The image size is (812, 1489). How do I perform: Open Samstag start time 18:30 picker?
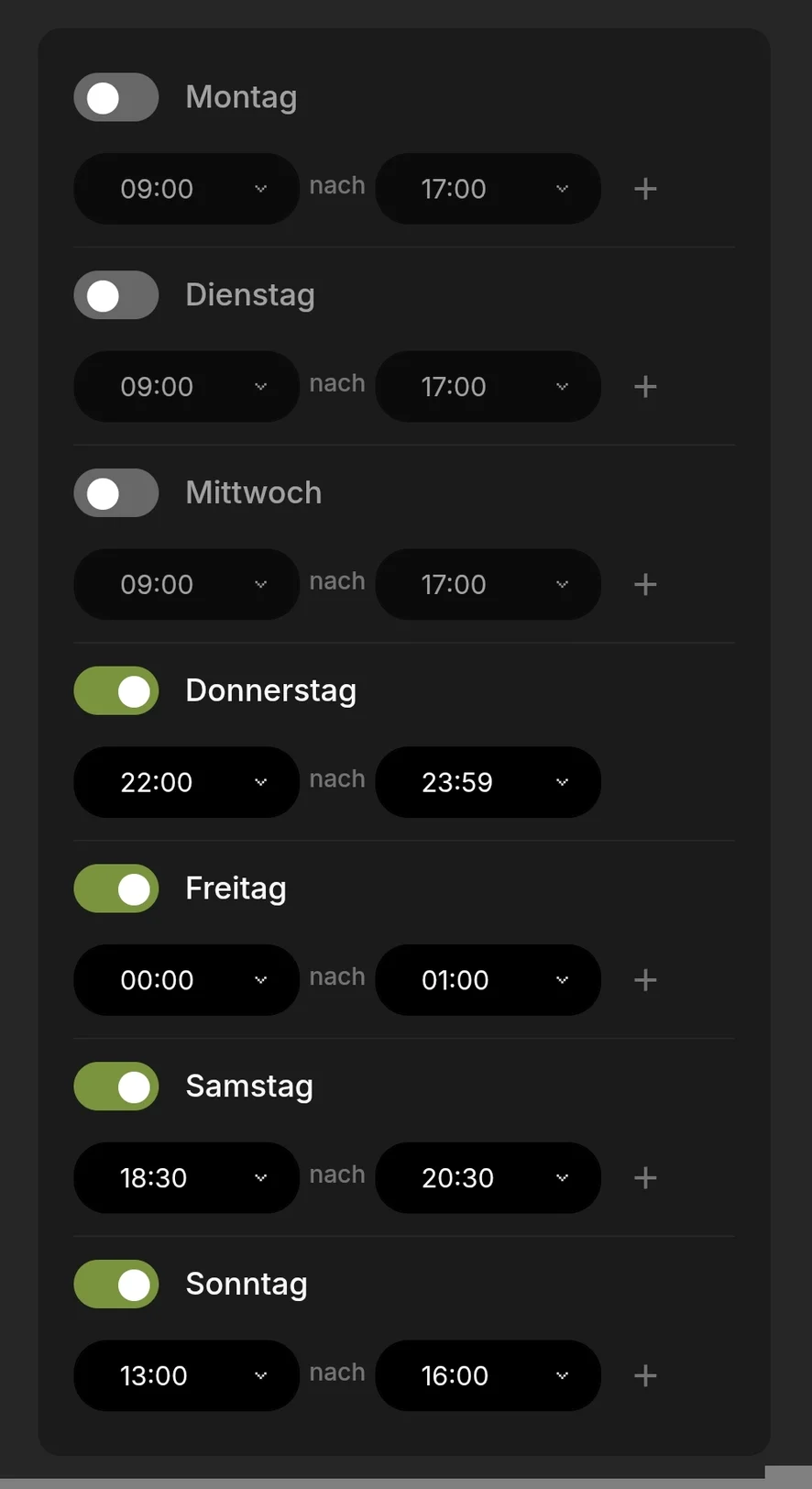(x=186, y=1178)
